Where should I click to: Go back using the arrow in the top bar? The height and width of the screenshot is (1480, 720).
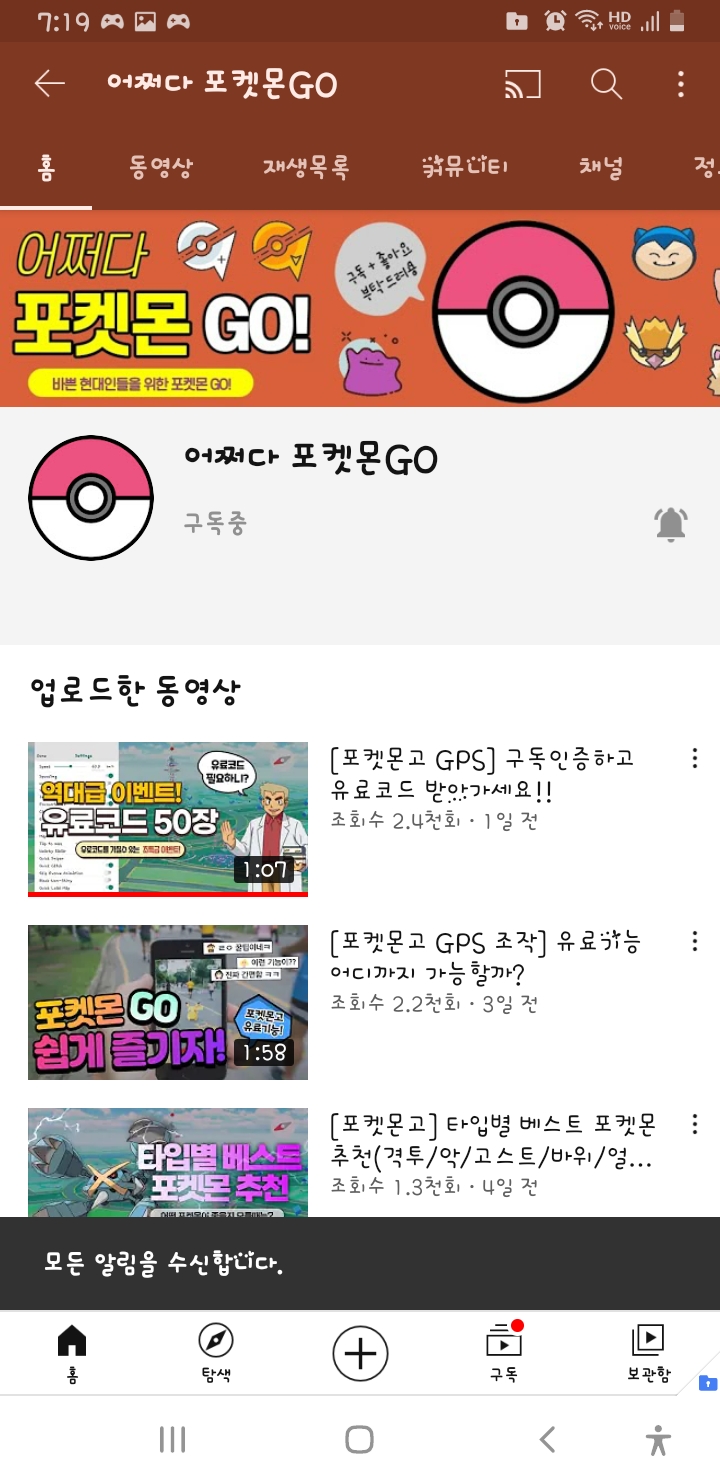[x=50, y=84]
